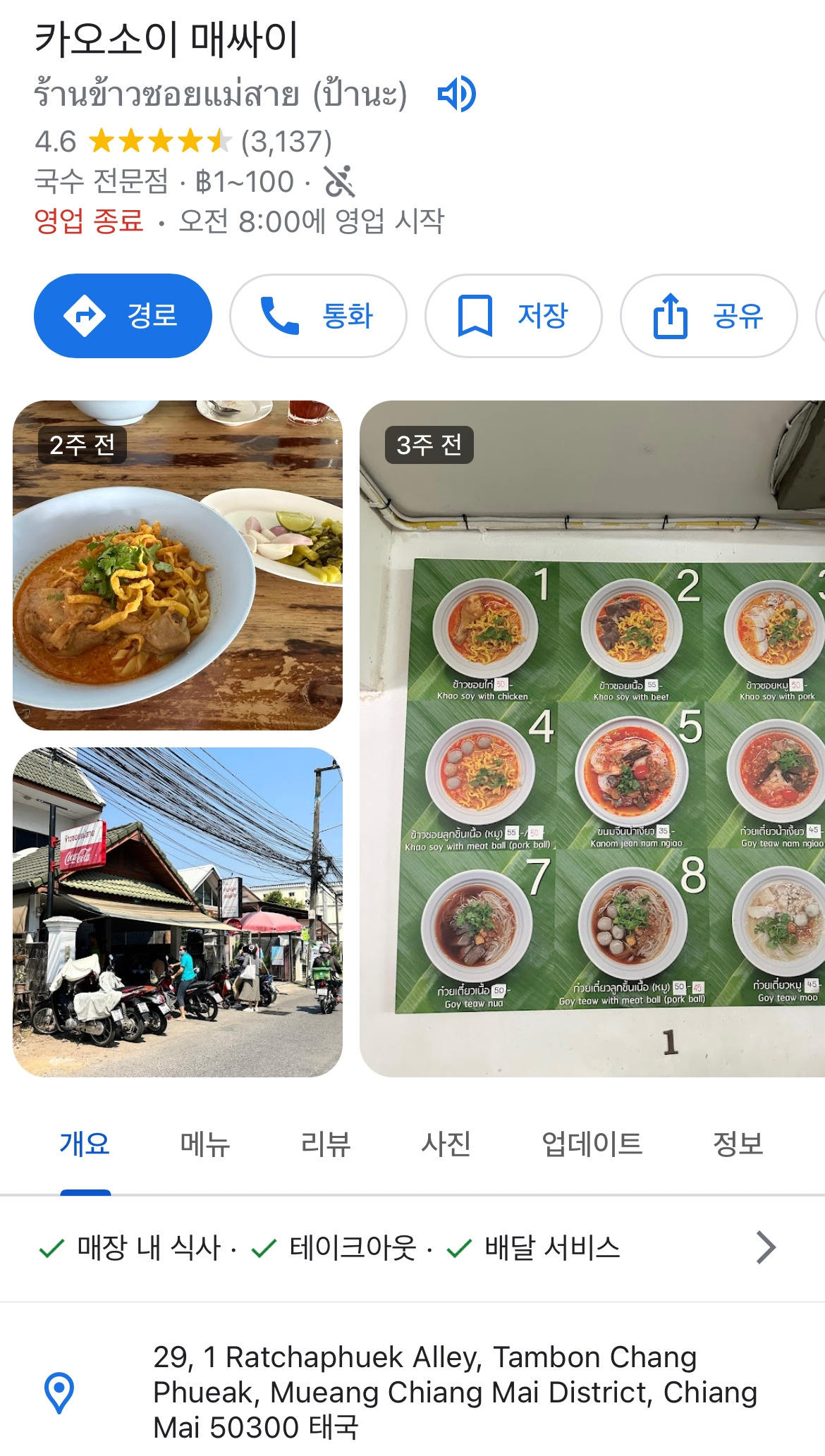Screen dimensions: 825x1456
Task: Switch to the 메뉴 tab
Action: (x=205, y=1144)
